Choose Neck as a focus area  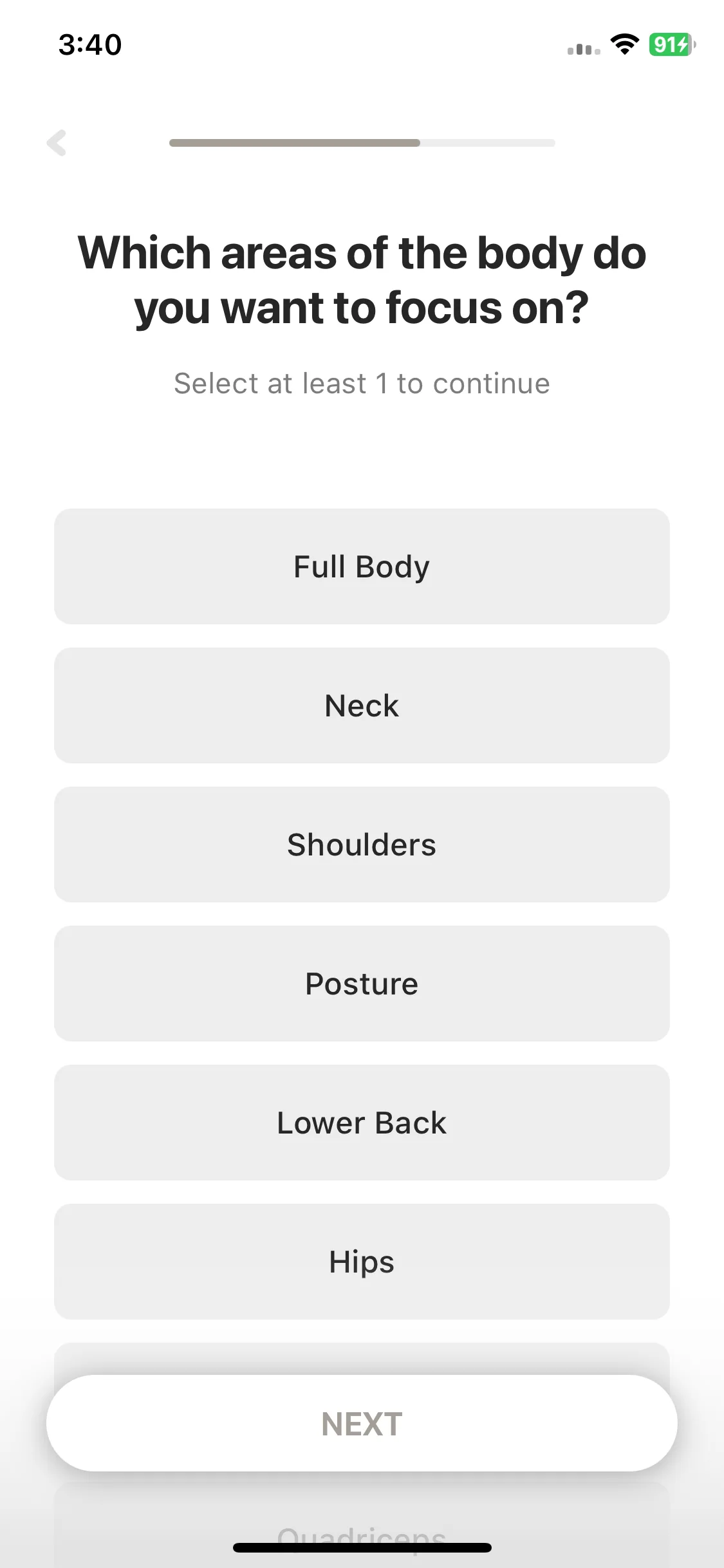point(362,705)
